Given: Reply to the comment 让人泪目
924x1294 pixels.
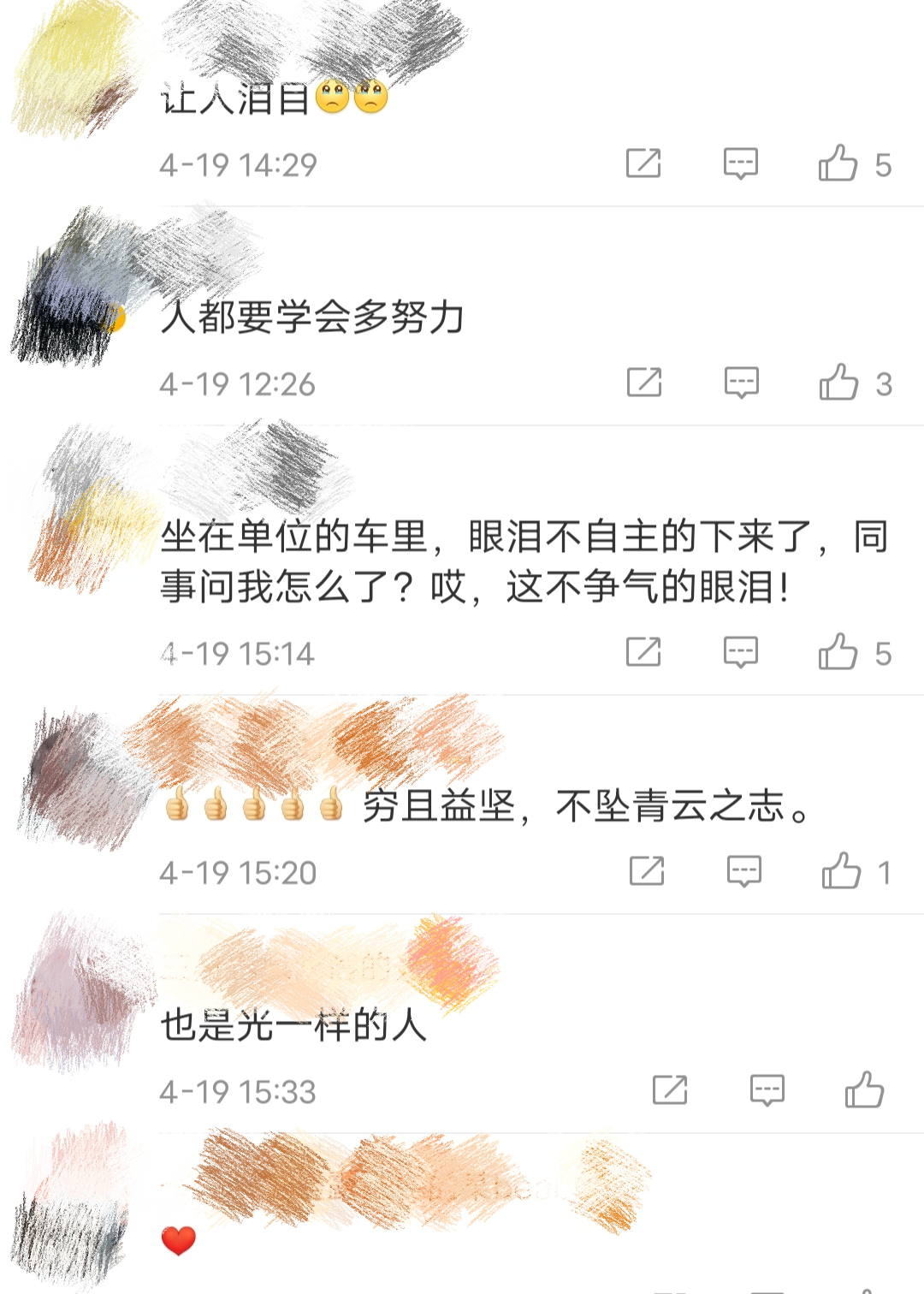Looking at the screenshot, I should (x=741, y=163).
